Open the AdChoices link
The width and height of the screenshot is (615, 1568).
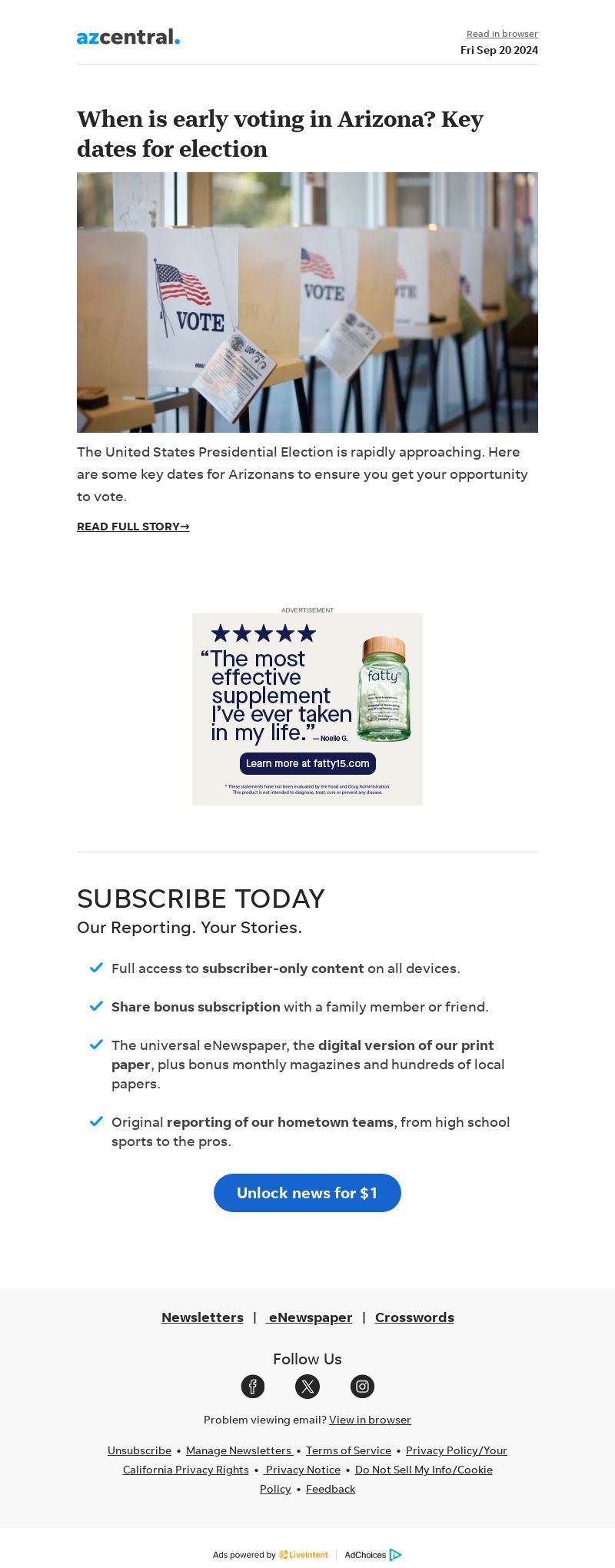(373, 1554)
